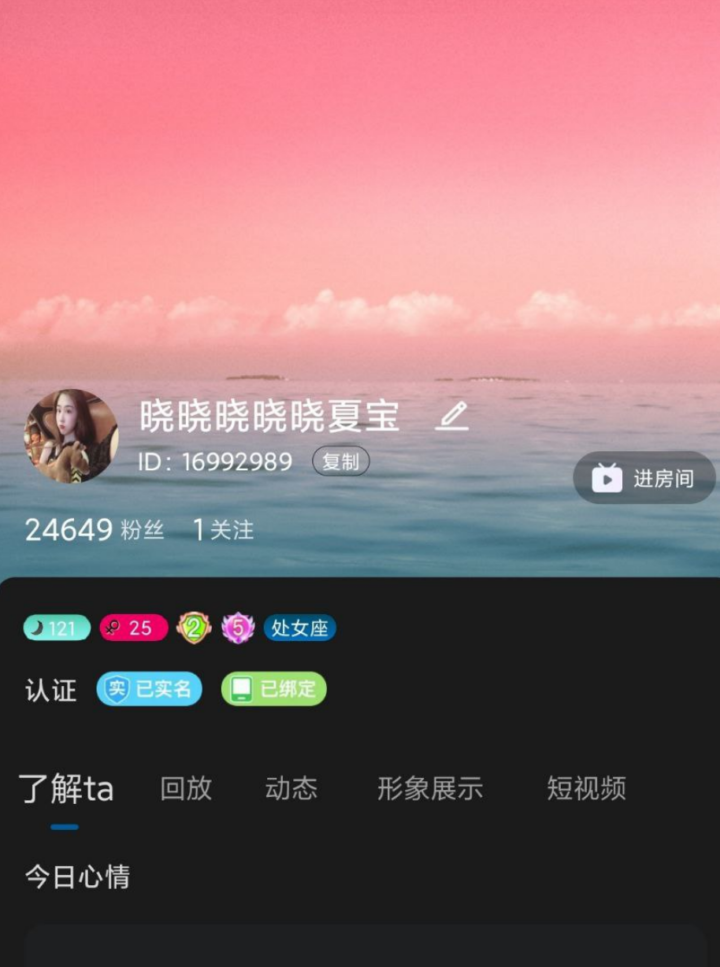View the 24649 粉丝 followers list

click(x=94, y=530)
